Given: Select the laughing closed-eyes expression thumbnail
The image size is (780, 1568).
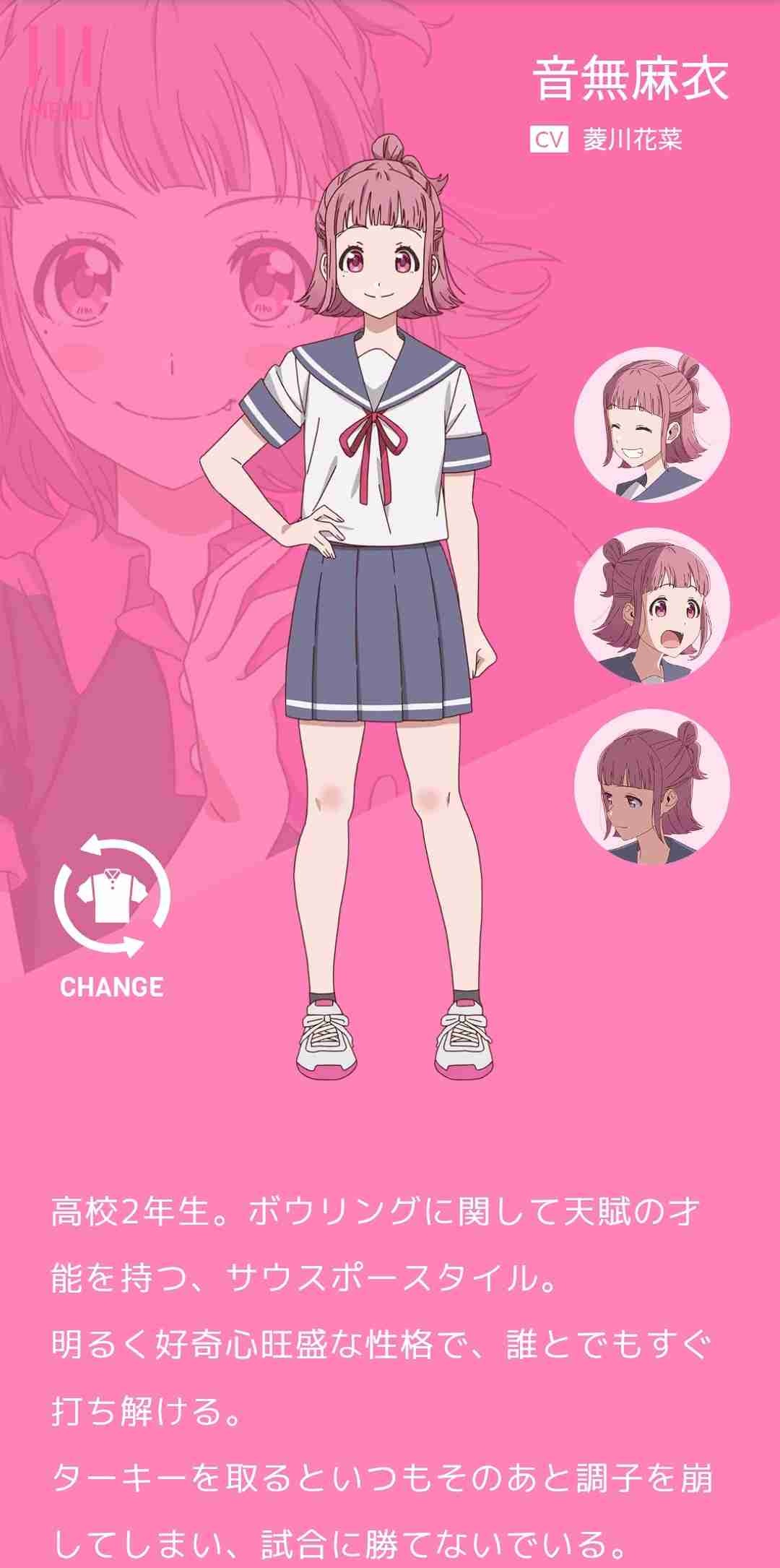Looking at the screenshot, I should [651, 424].
